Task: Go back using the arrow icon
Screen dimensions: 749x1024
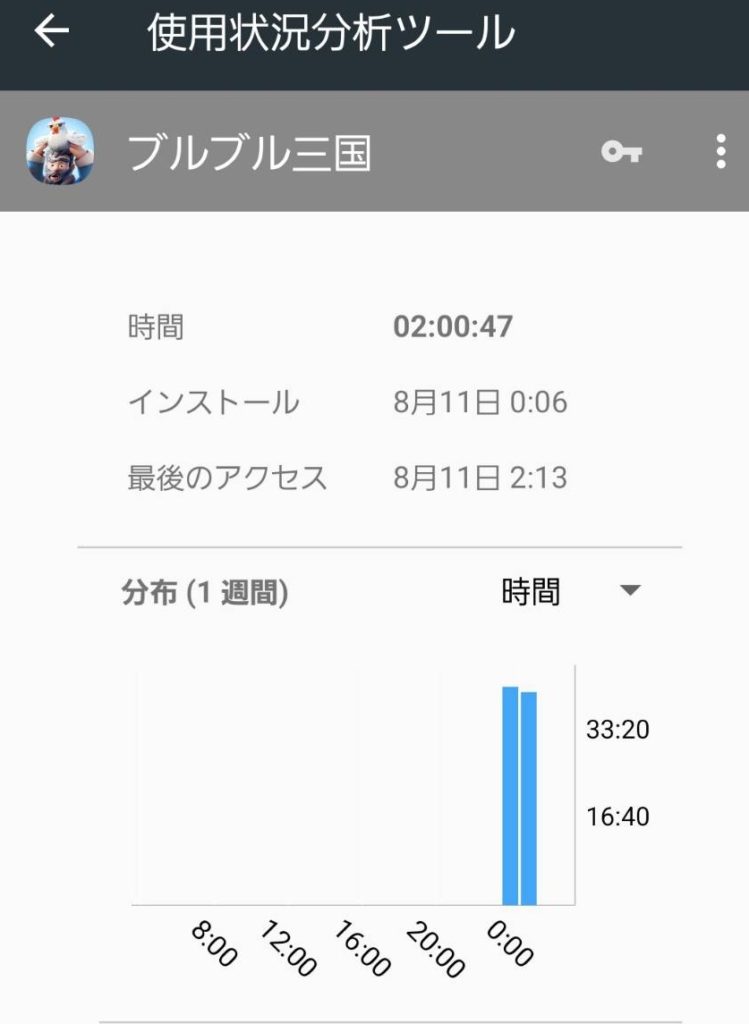Action: pos(51,32)
